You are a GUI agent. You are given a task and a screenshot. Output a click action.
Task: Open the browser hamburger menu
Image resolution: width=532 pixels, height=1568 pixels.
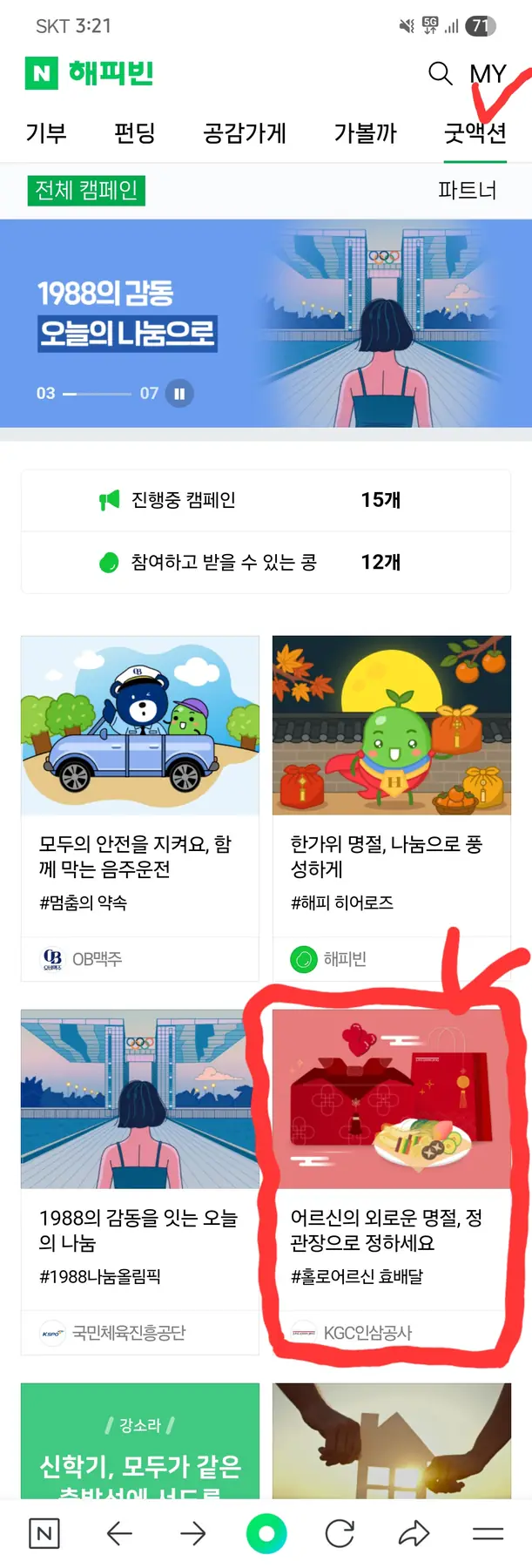click(488, 1534)
